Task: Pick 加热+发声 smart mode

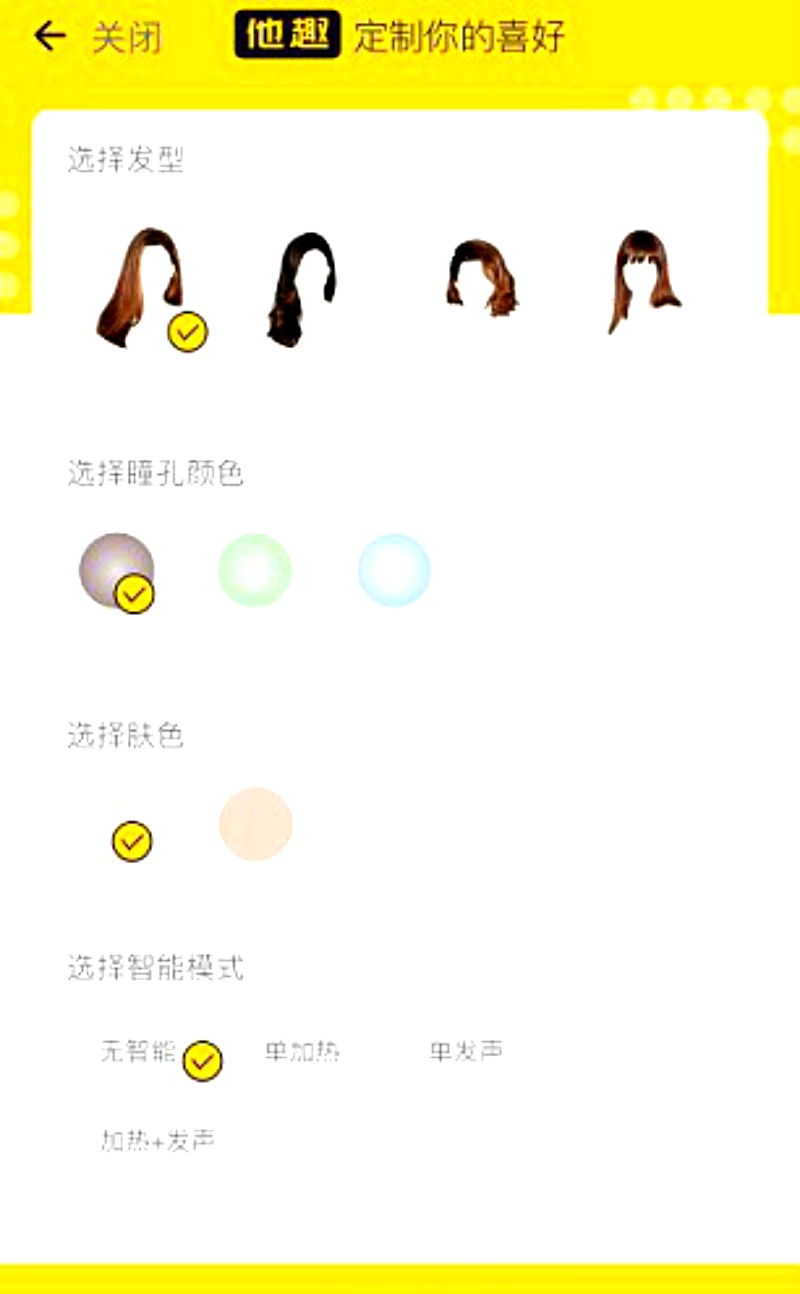Action: pos(158,1140)
